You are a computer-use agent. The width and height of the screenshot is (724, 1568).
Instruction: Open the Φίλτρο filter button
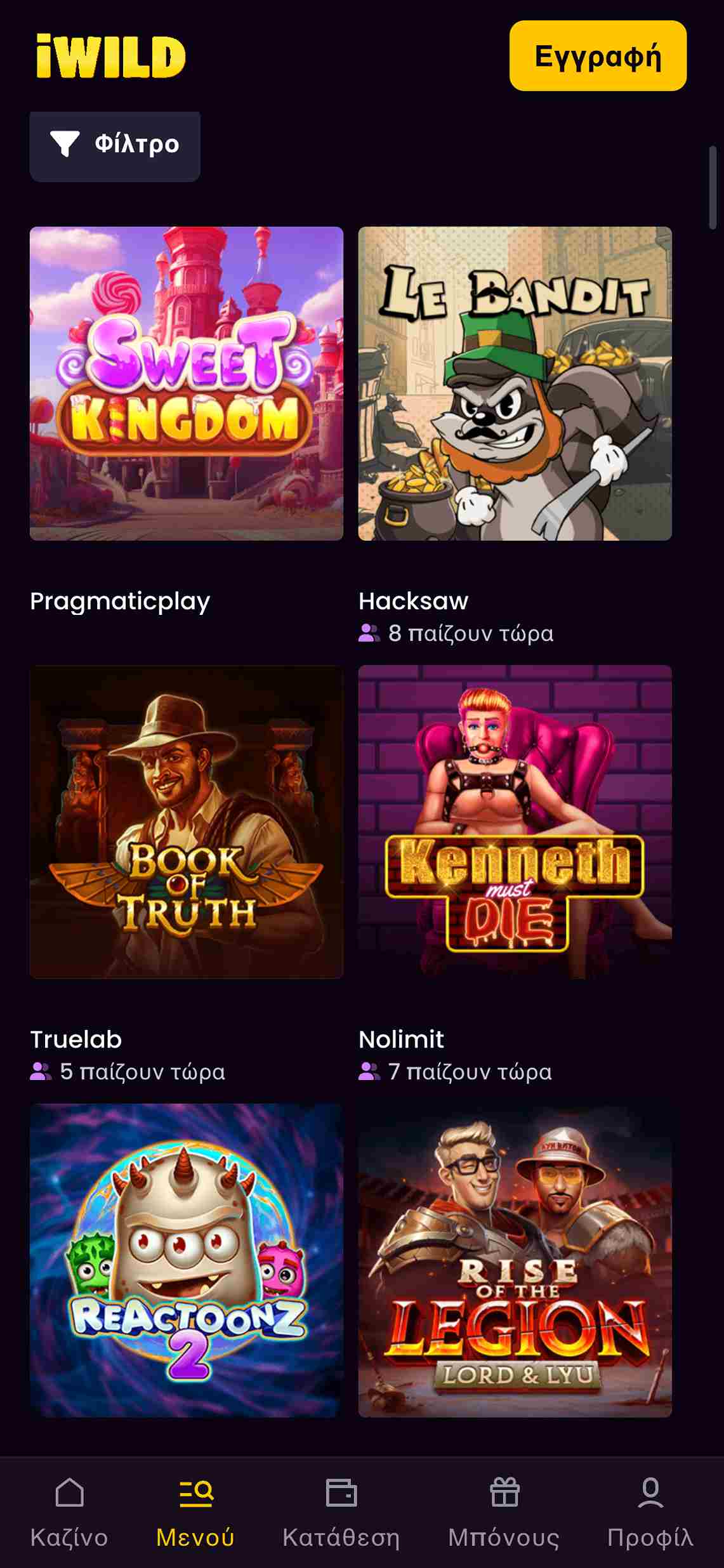point(115,145)
